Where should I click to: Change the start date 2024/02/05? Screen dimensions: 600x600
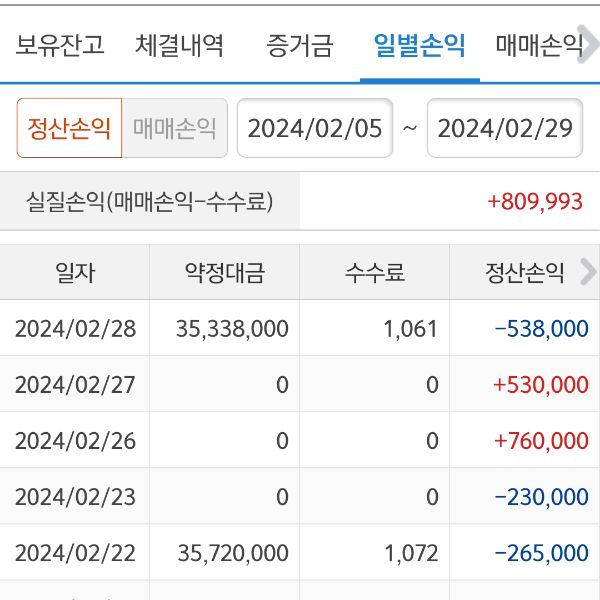(x=314, y=128)
